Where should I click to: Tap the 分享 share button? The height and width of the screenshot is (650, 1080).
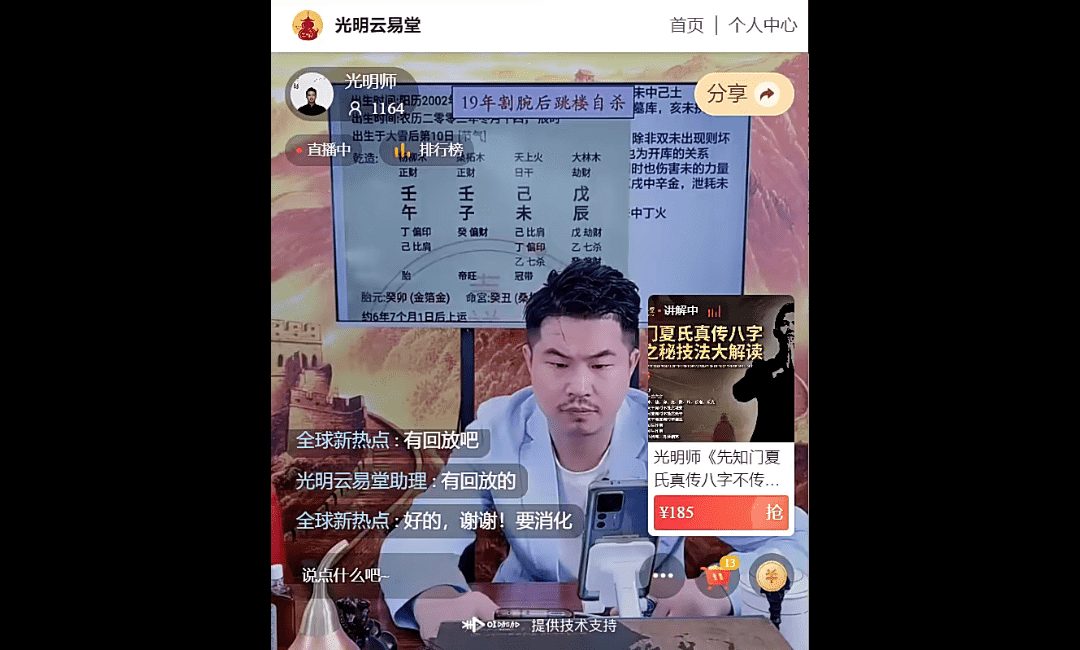pyautogui.click(x=743, y=94)
